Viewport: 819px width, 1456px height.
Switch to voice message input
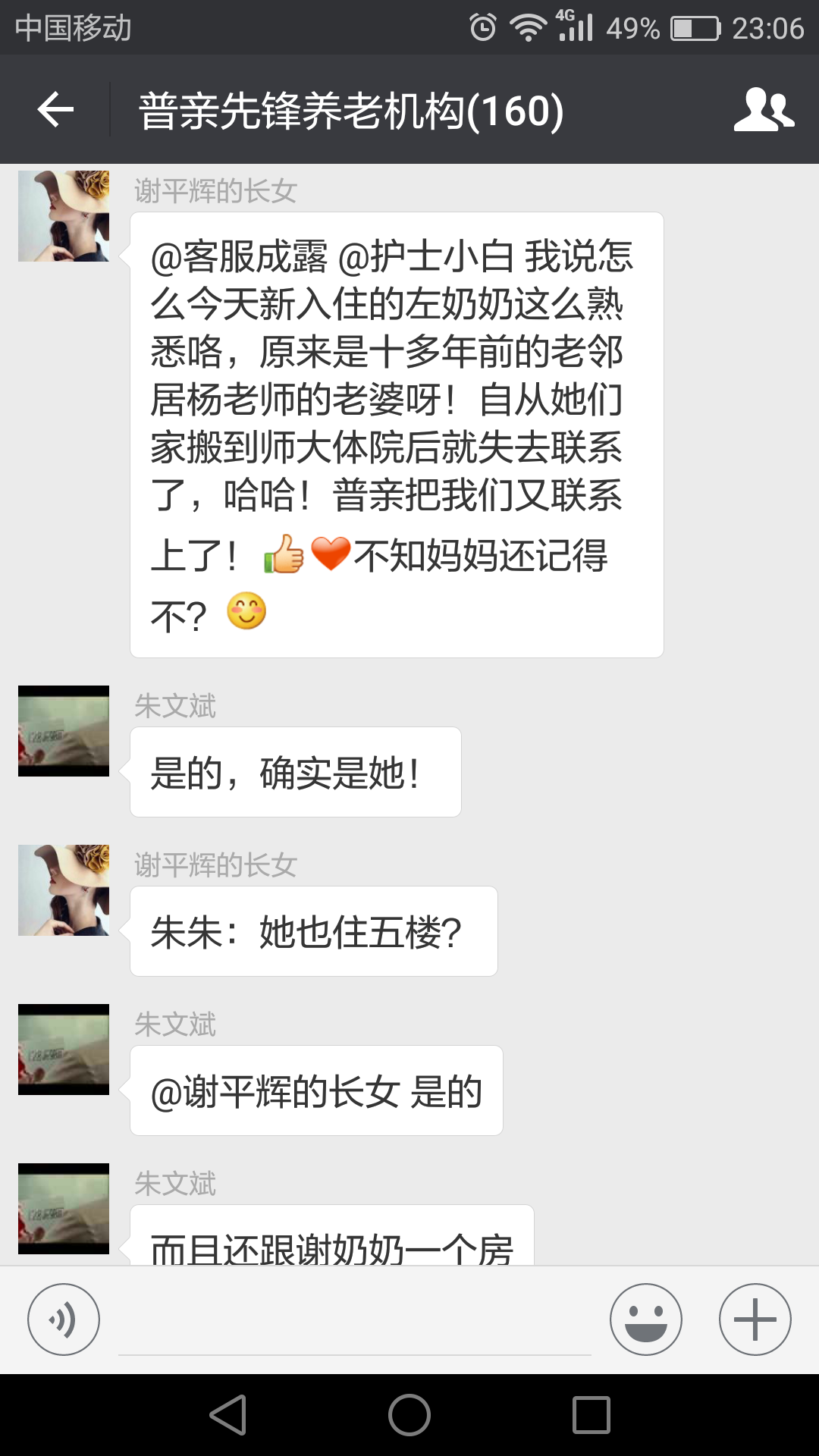(64, 1319)
